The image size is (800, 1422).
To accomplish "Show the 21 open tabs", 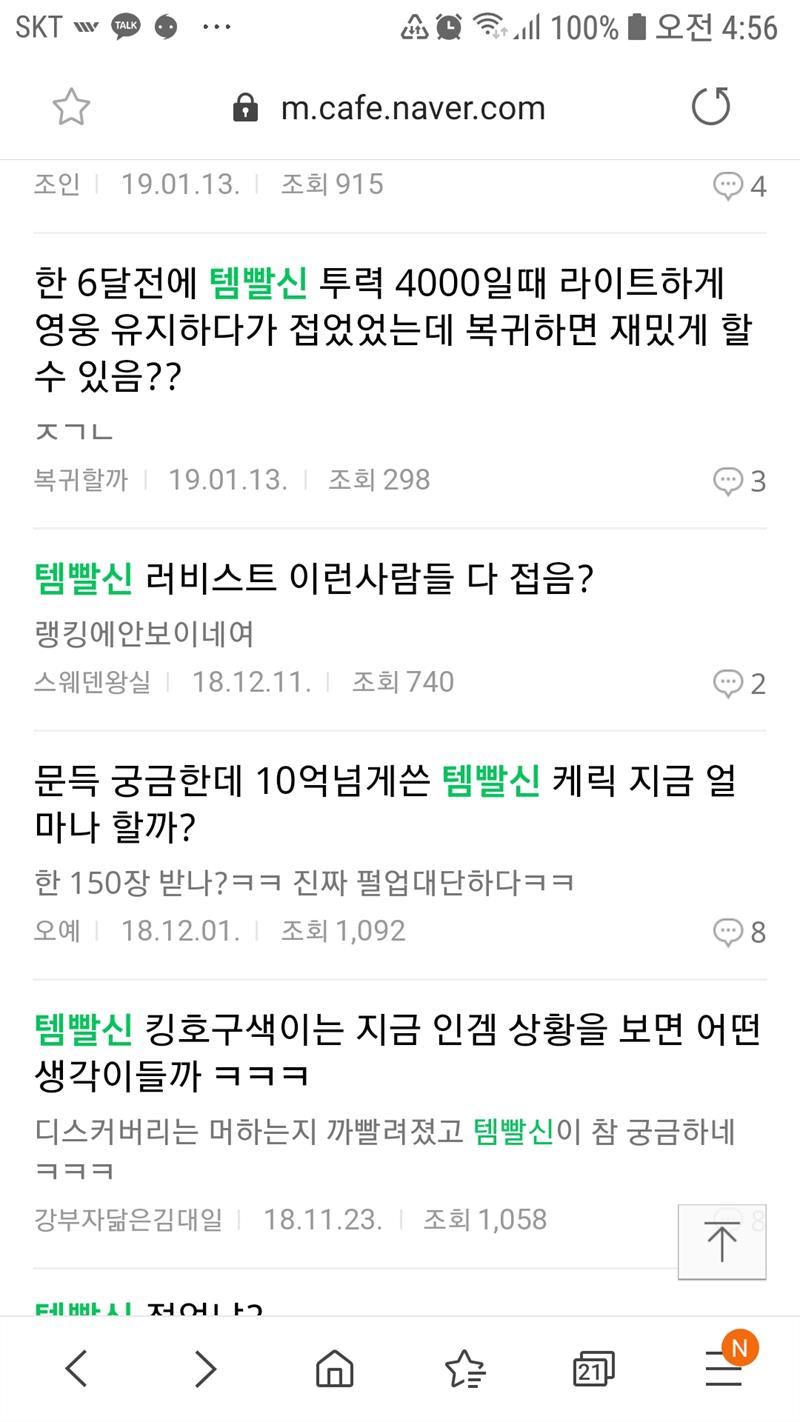I will [x=593, y=1368].
